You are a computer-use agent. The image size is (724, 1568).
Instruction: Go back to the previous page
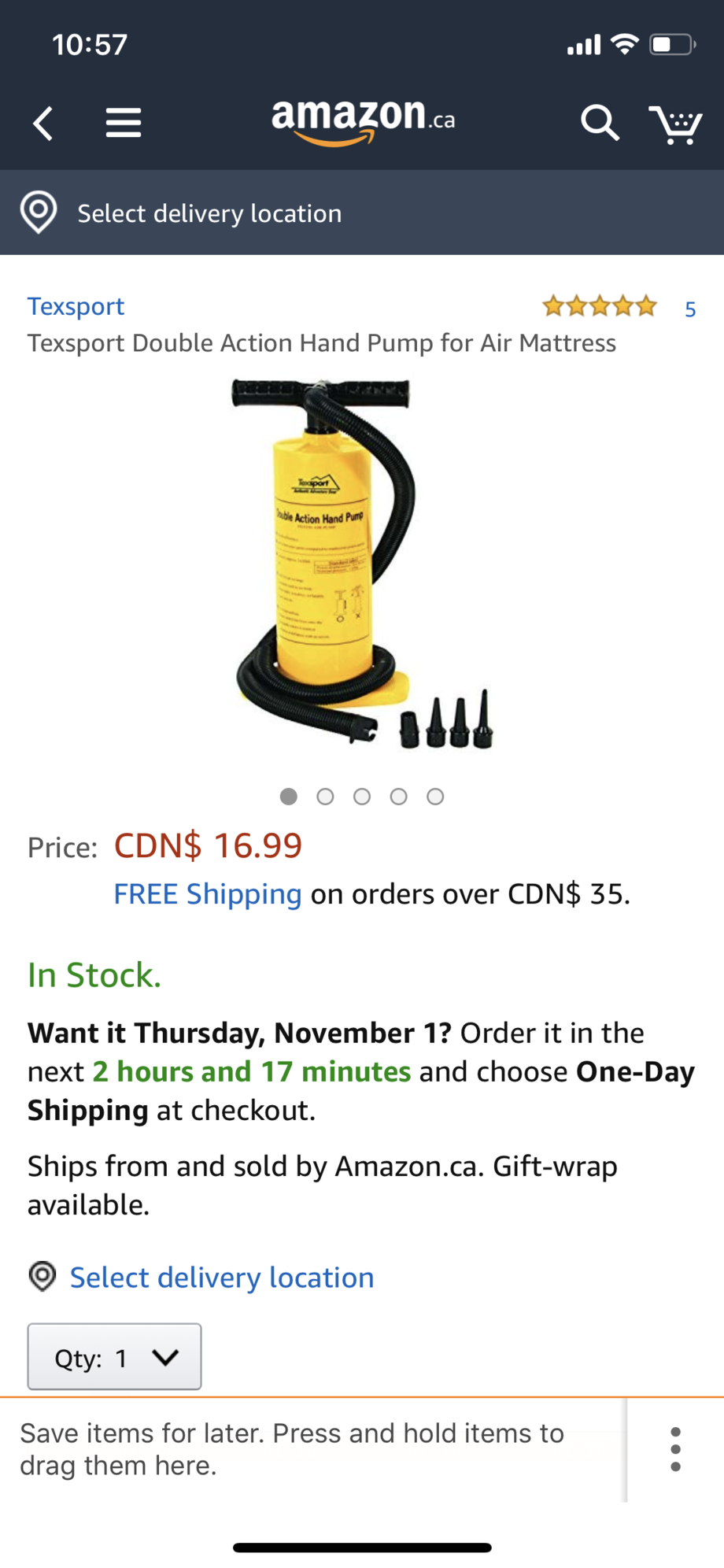click(43, 124)
